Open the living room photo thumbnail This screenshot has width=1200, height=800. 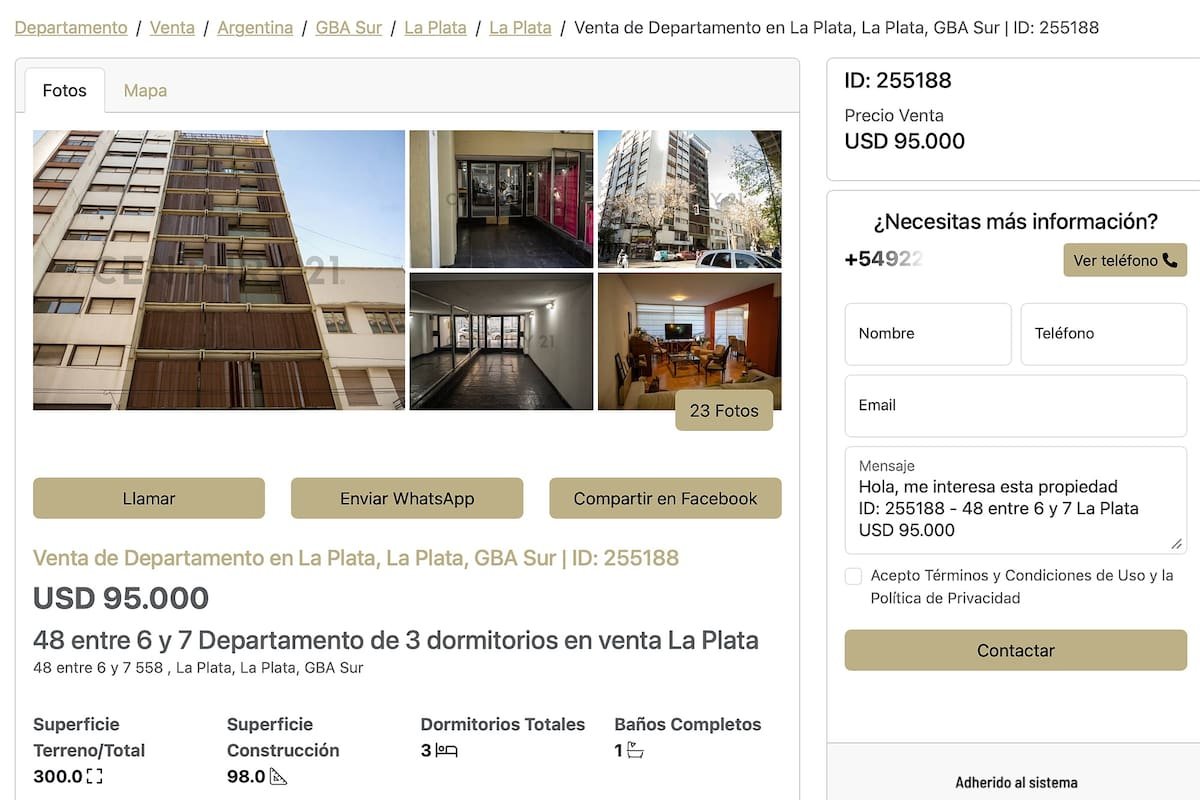(x=689, y=330)
